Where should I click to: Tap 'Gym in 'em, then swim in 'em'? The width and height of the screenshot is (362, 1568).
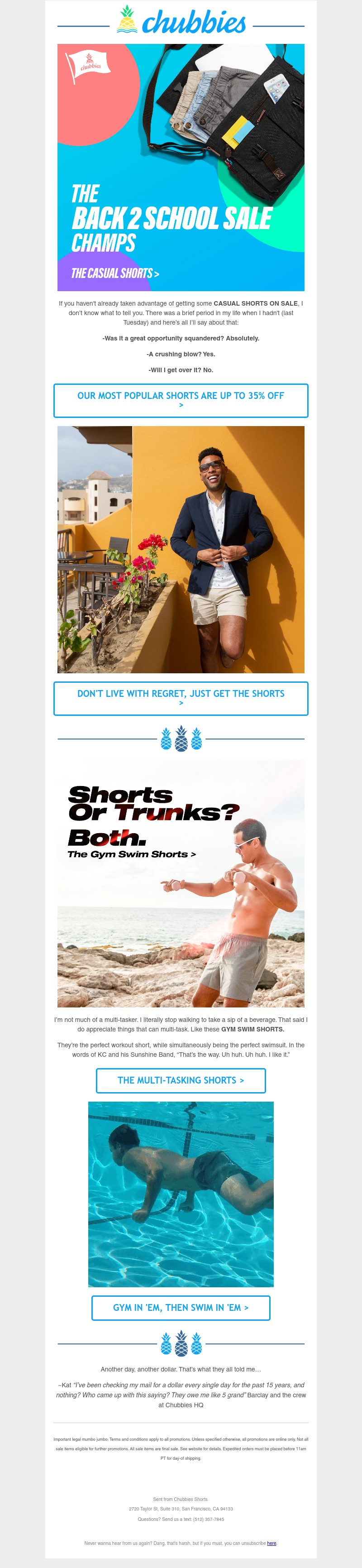coord(181,1308)
